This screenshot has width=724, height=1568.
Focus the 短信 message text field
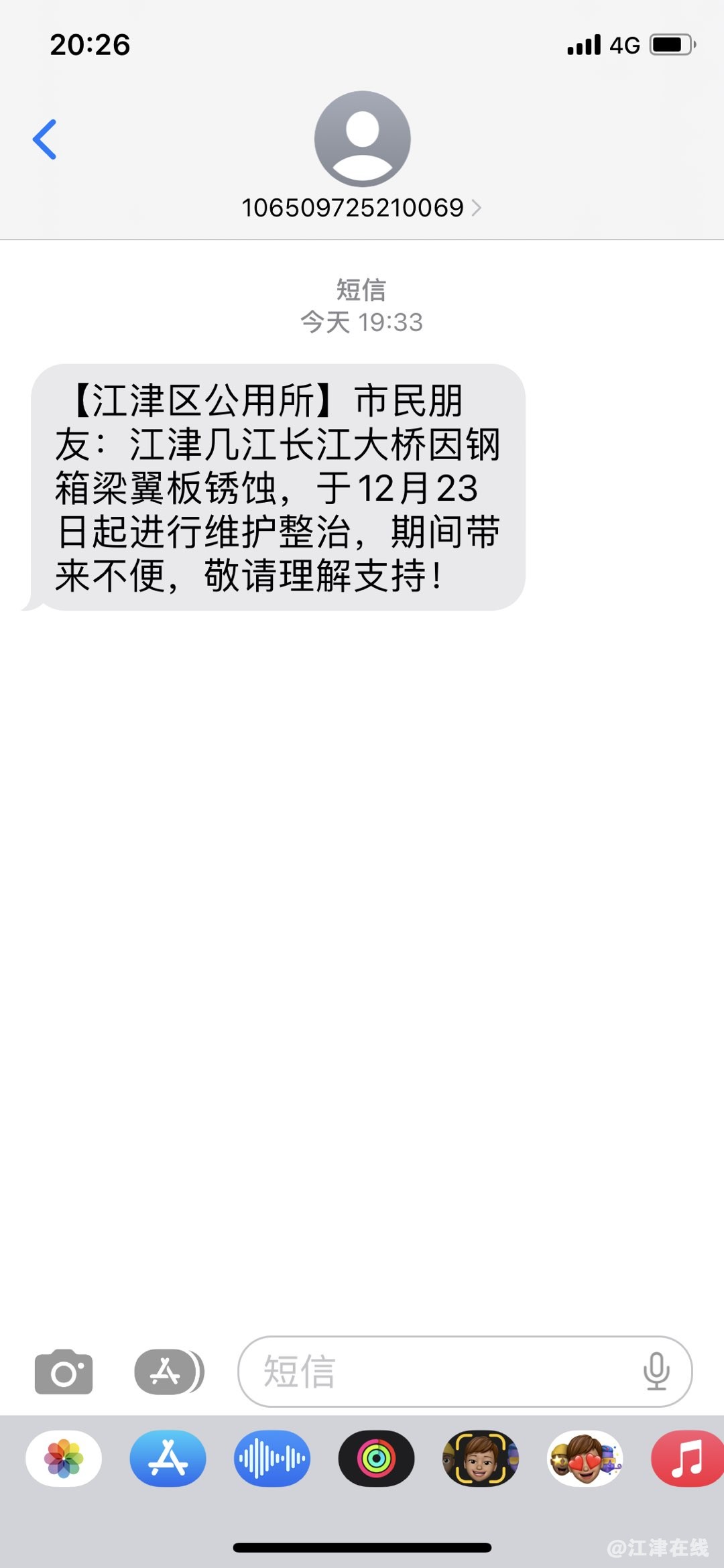pyautogui.click(x=442, y=1372)
